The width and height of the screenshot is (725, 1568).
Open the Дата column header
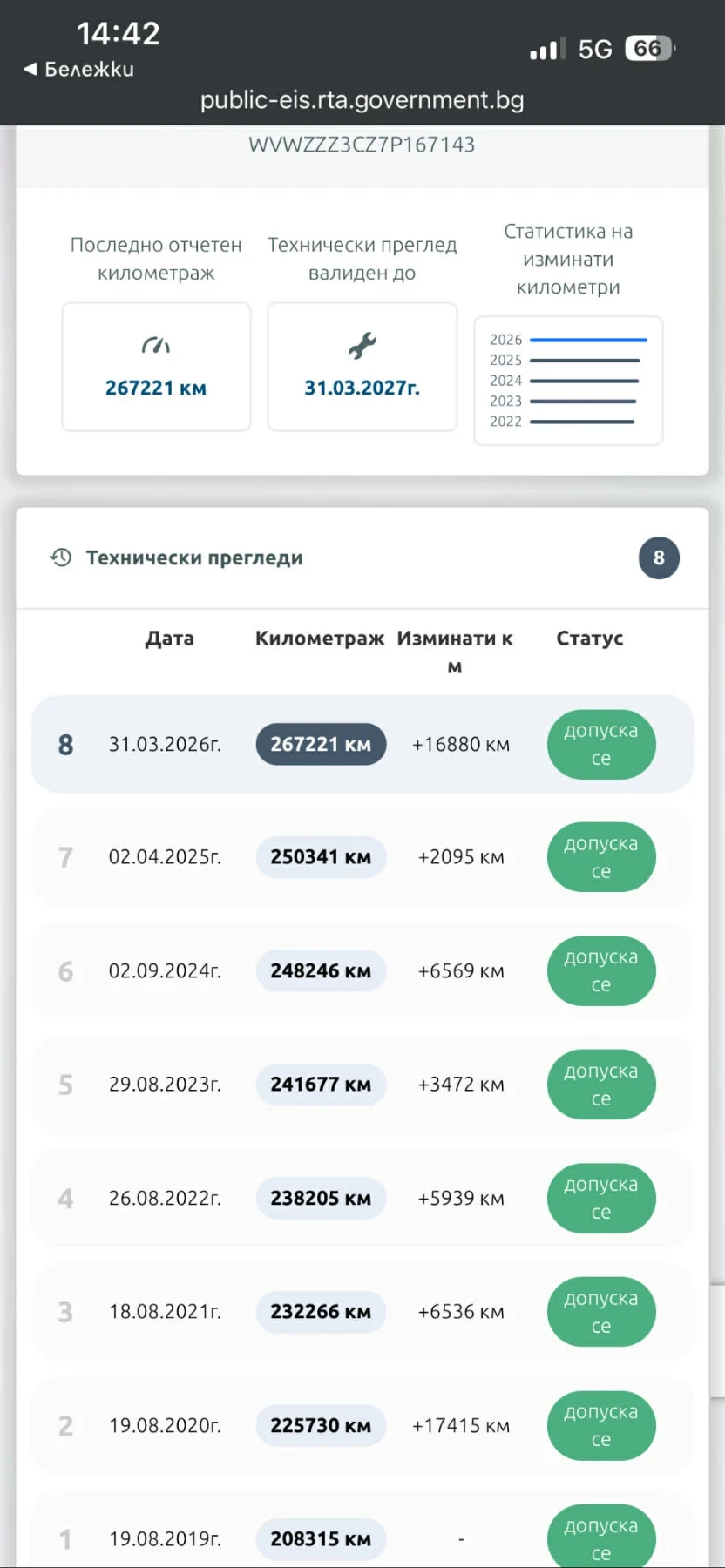point(169,639)
